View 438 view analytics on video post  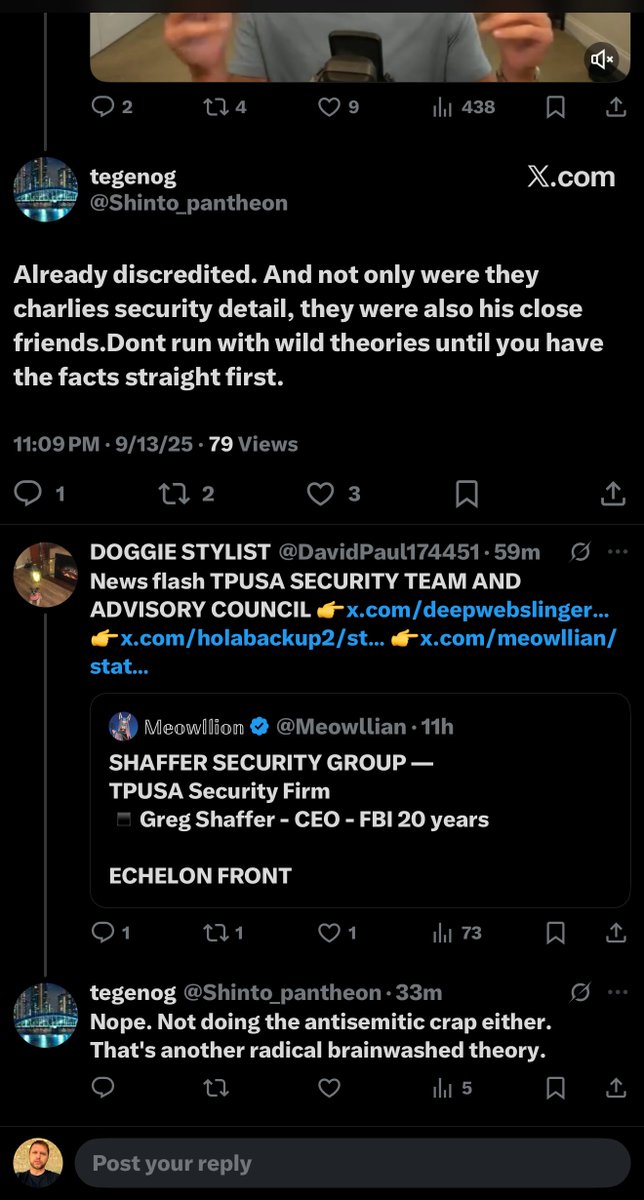pos(463,106)
